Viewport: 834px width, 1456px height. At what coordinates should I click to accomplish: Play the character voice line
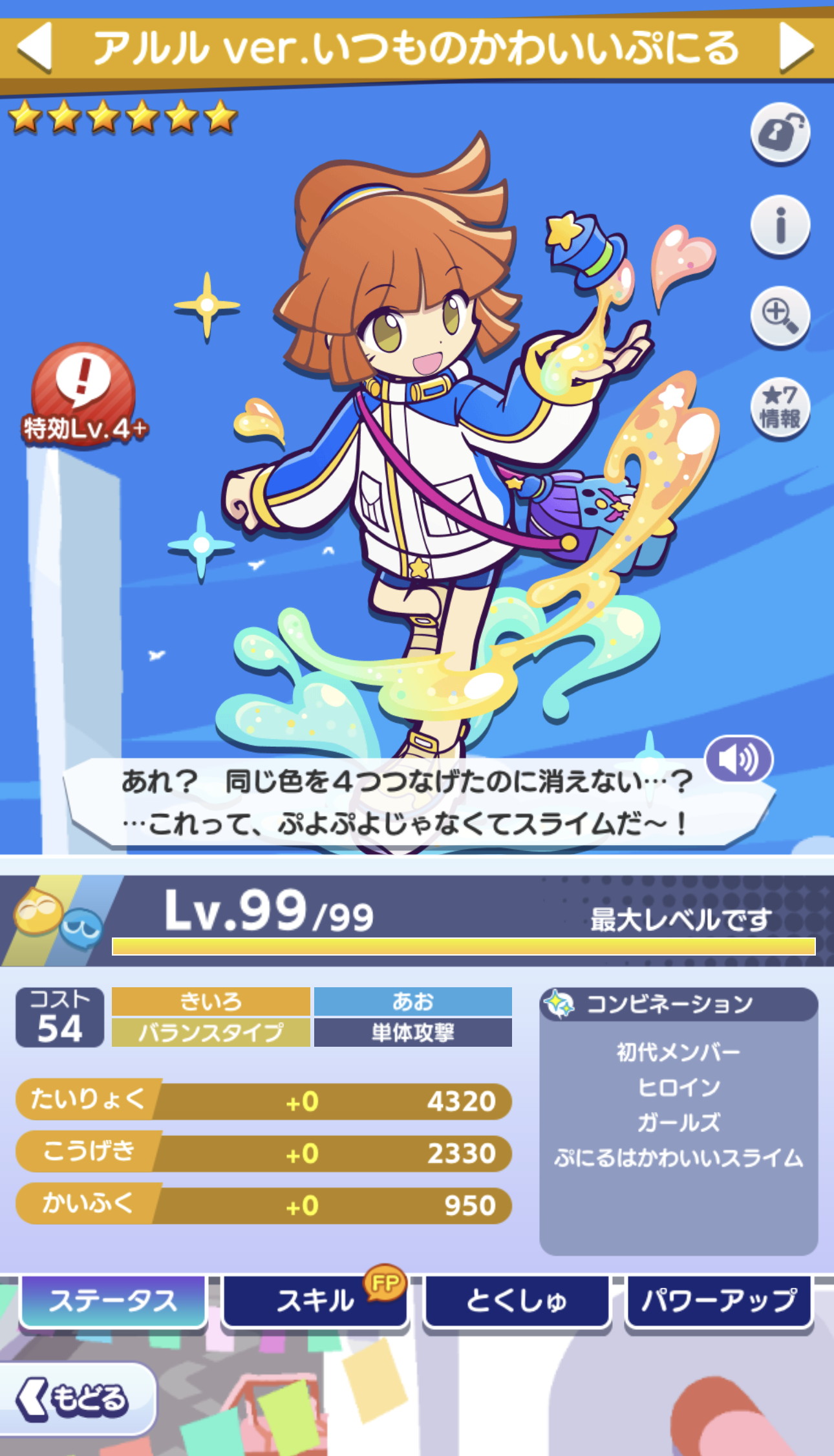click(738, 759)
